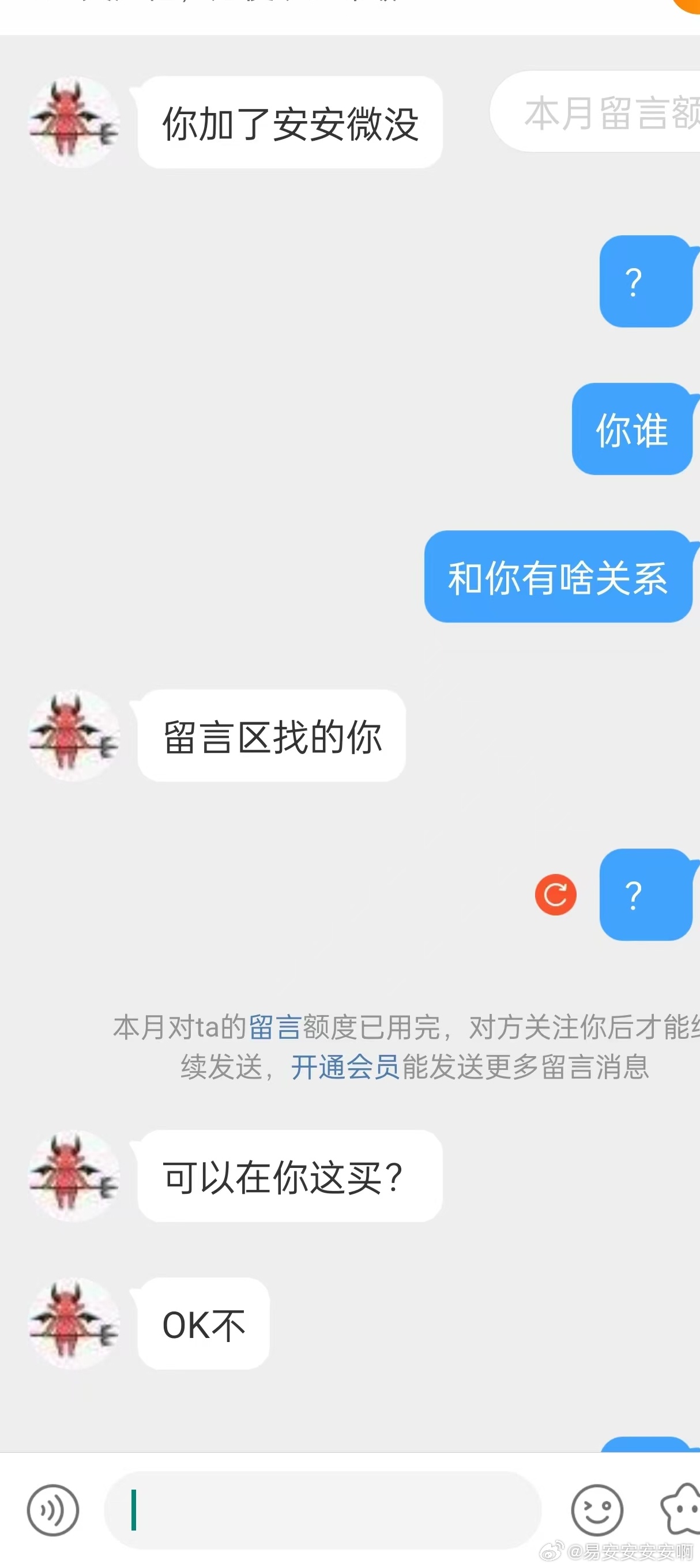Screen dimensions: 700x1568
Task: Retry sending the failed '?' message
Action: [555, 894]
